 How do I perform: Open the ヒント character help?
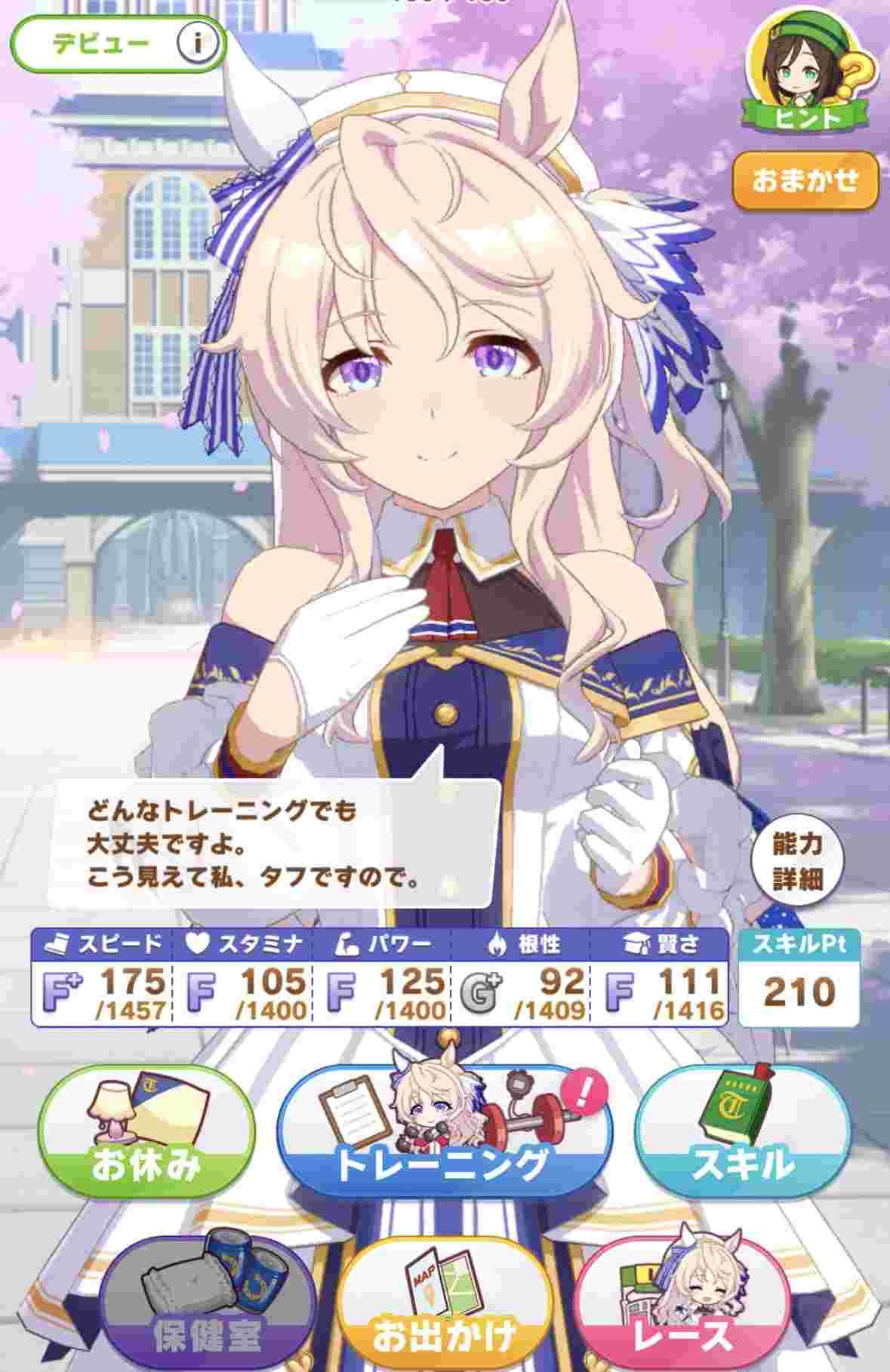click(x=805, y=74)
